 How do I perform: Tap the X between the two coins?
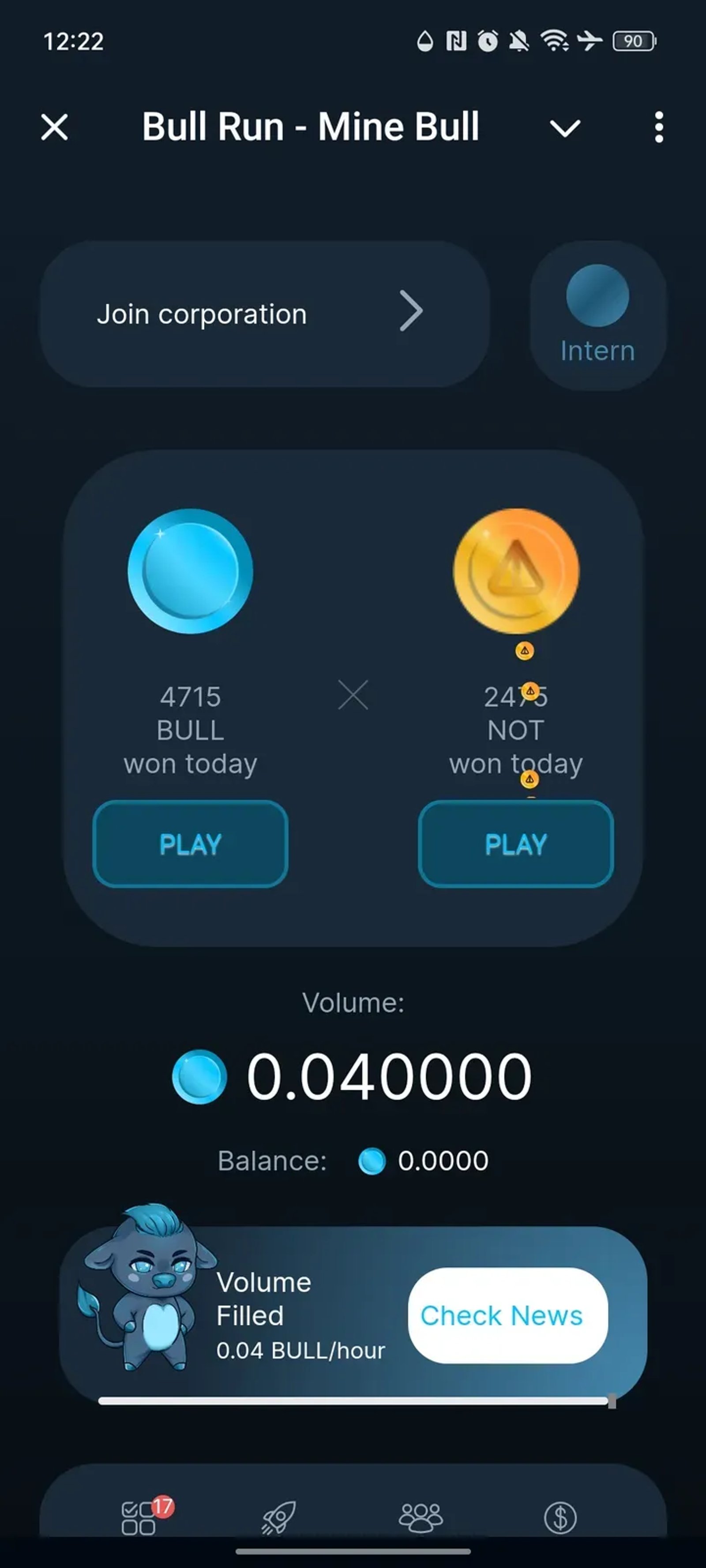353,694
